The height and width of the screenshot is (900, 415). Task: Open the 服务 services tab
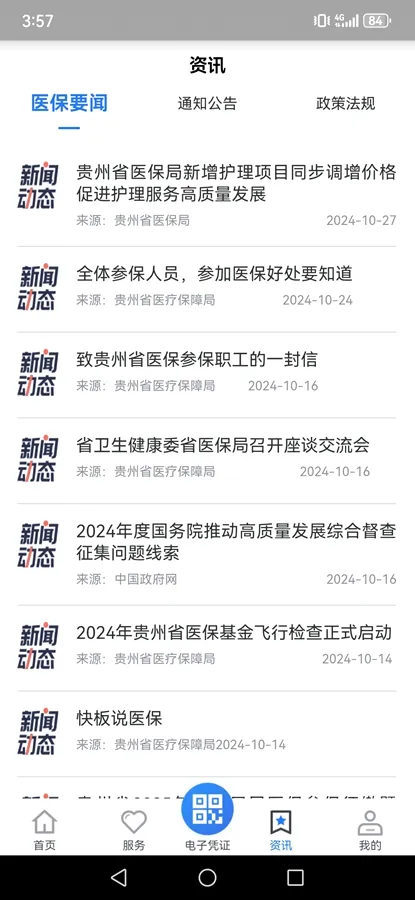point(134,829)
